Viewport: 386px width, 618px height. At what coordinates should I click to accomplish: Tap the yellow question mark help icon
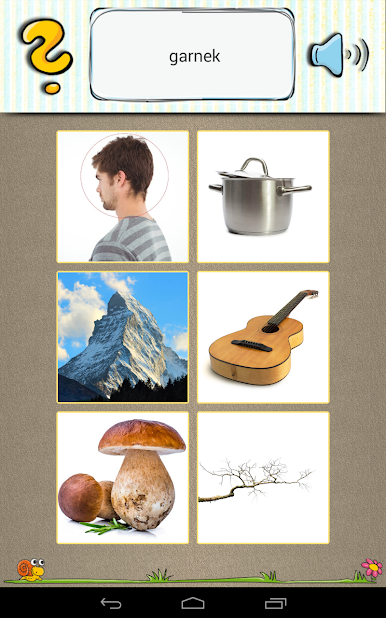click(47, 56)
